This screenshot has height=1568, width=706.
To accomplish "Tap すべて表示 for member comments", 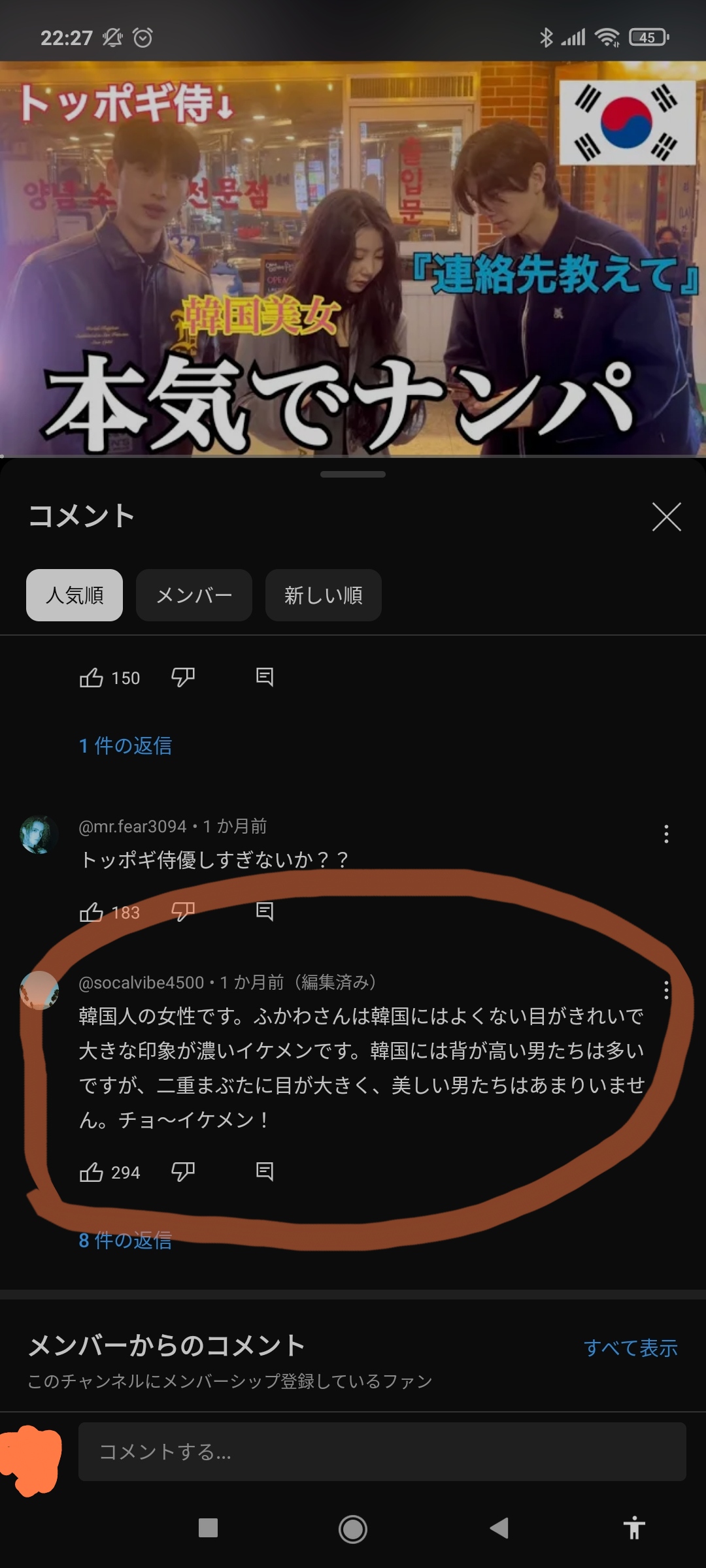I will [630, 1348].
